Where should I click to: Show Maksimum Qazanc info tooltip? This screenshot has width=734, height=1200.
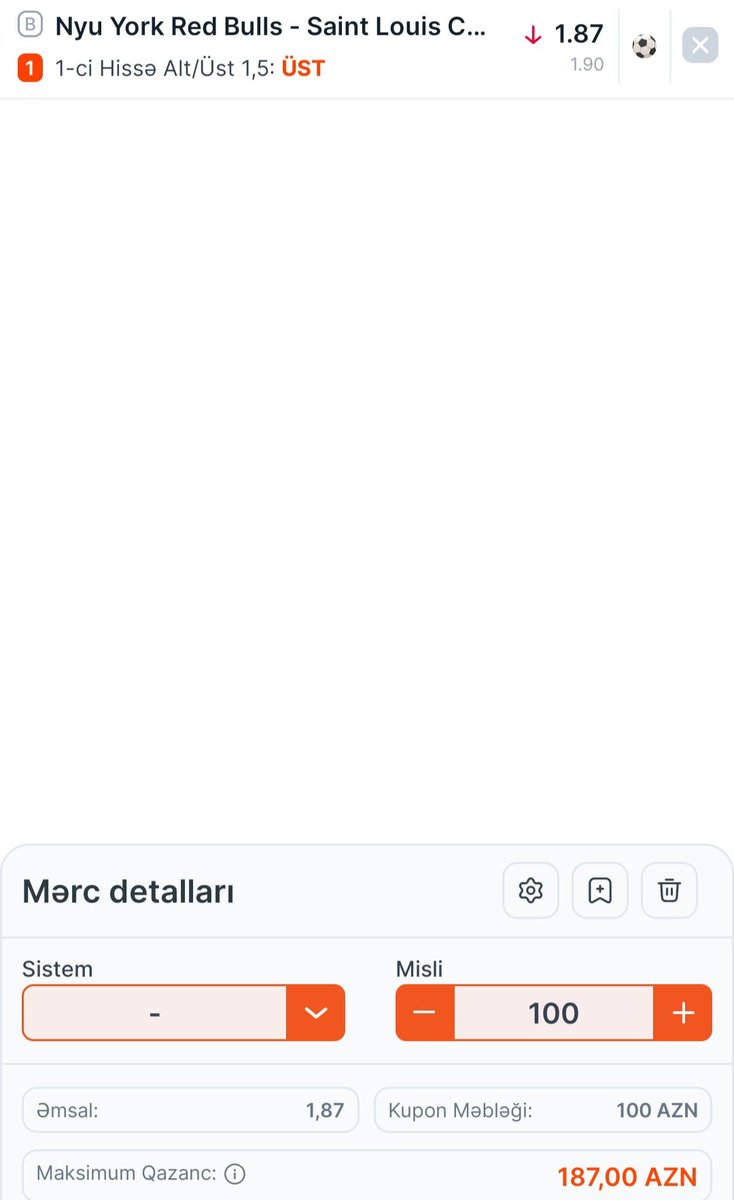pos(234,1174)
